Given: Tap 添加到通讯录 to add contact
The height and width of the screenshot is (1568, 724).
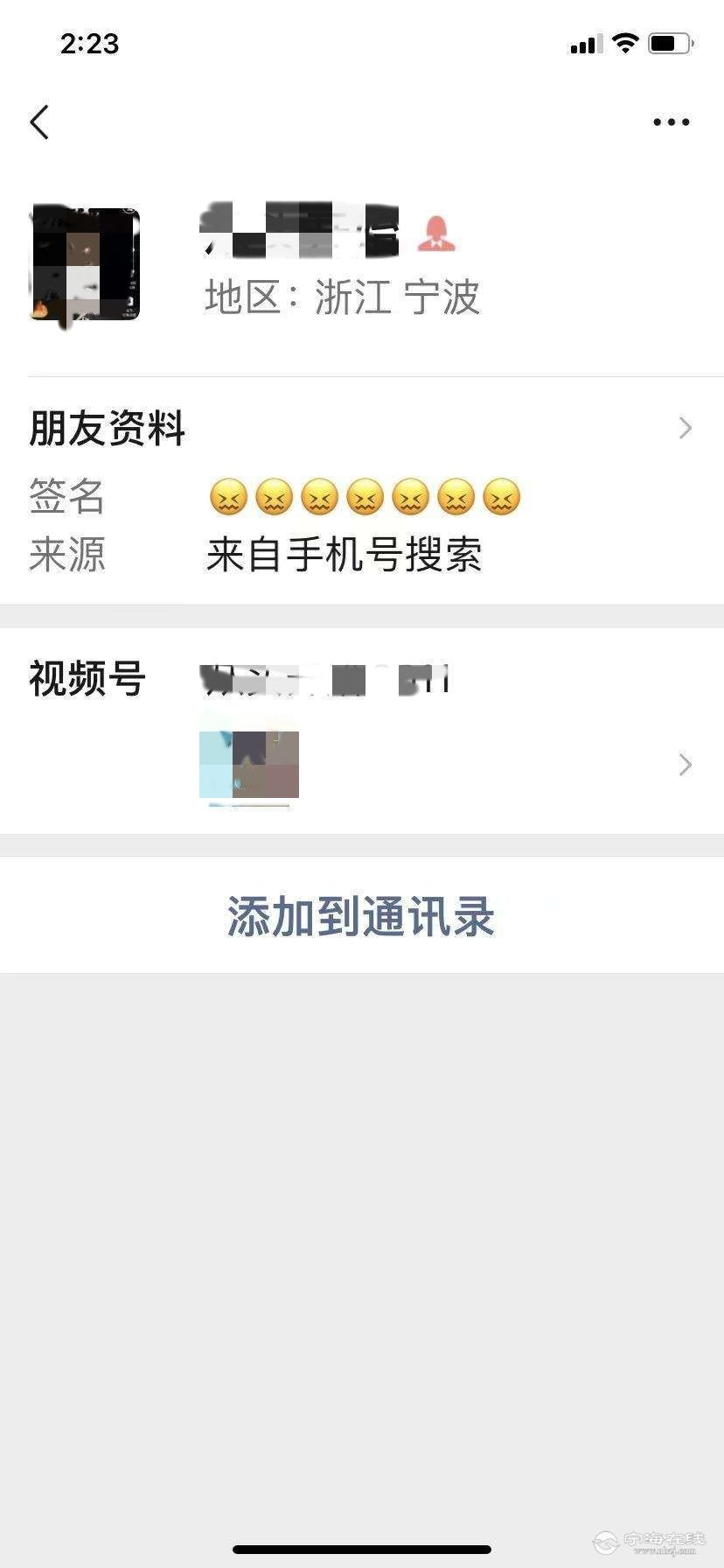Looking at the screenshot, I should (x=361, y=916).
